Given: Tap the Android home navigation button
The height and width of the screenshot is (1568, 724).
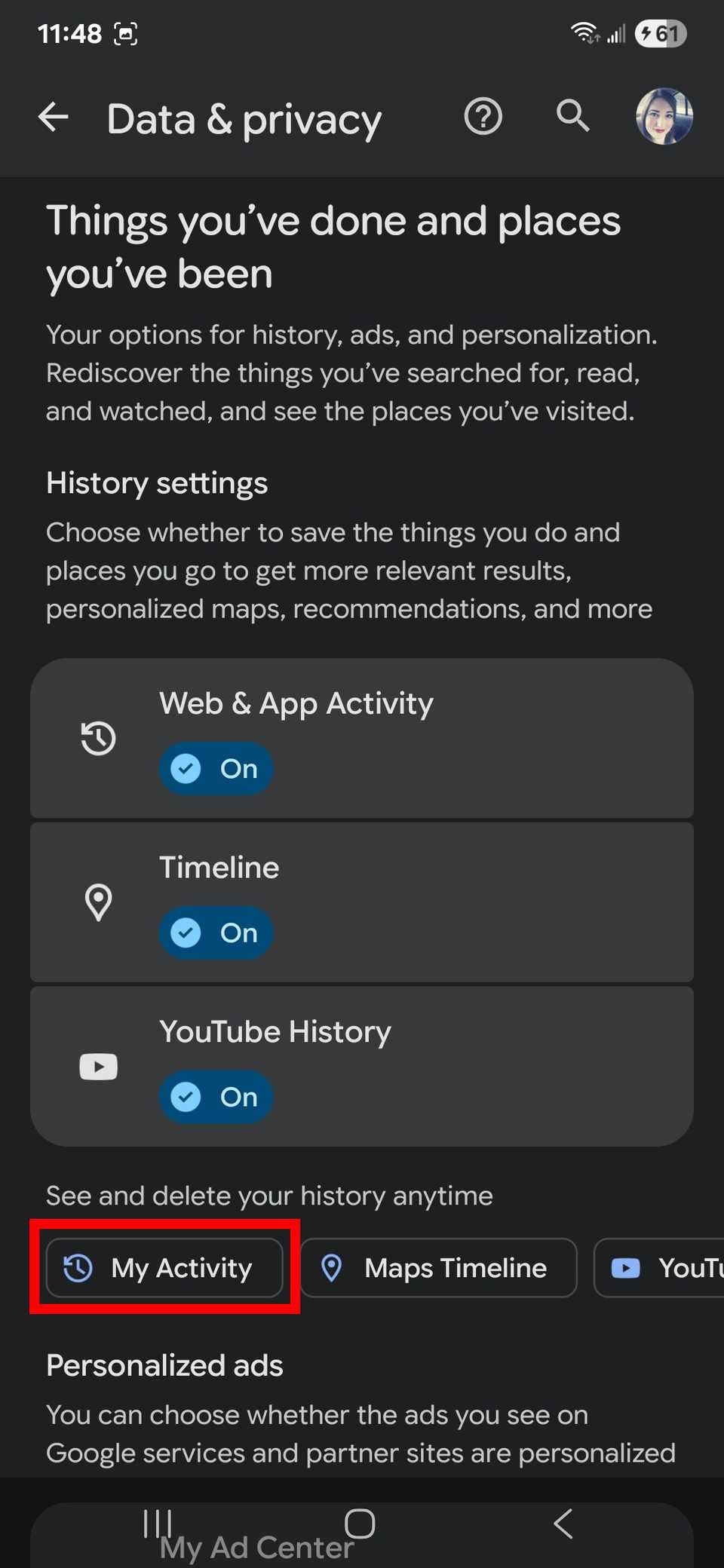Looking at the screenshot, I should pyautogui.click(x=360, y=1523).
